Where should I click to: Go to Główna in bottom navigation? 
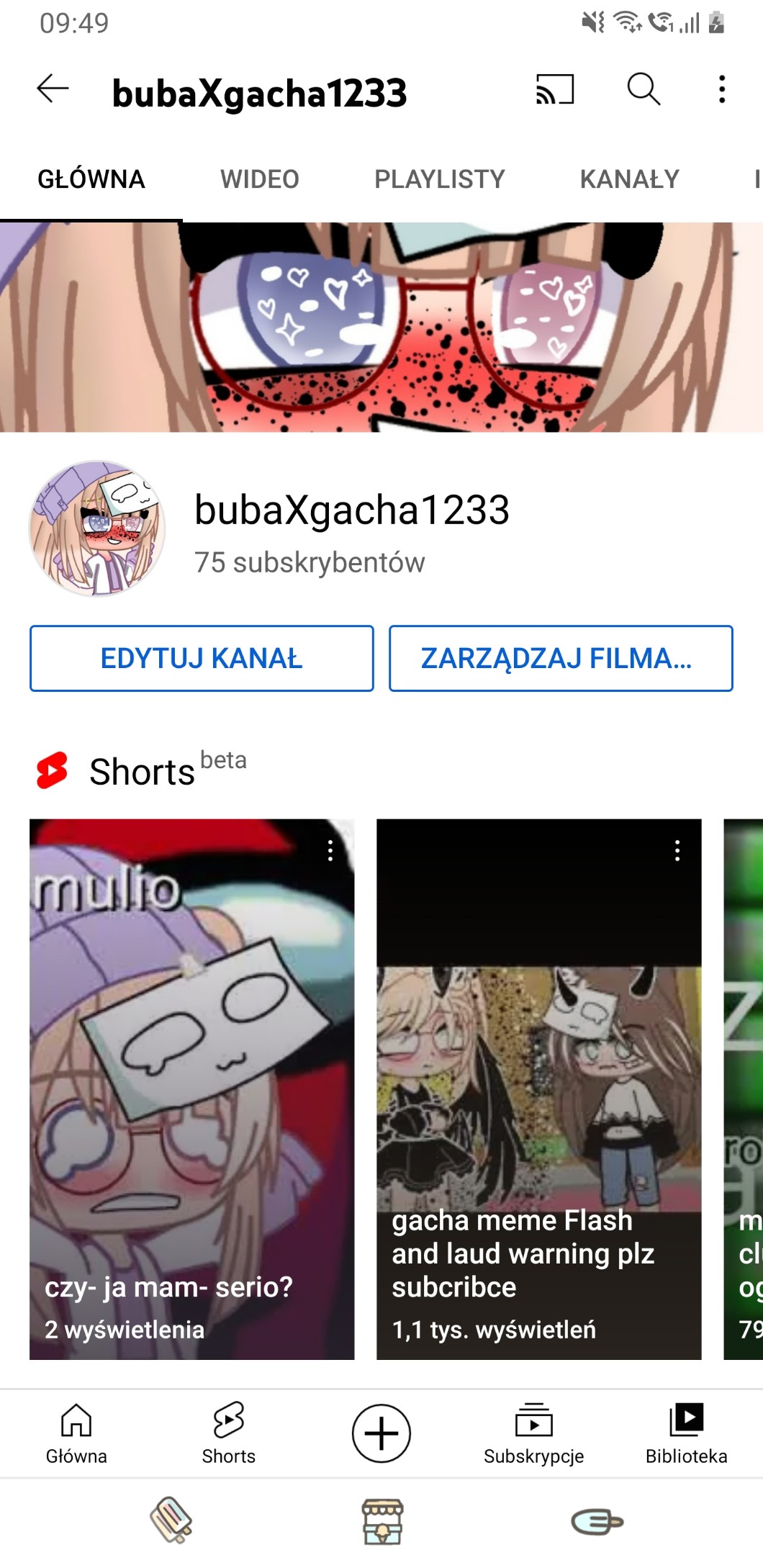[76, 1433]
